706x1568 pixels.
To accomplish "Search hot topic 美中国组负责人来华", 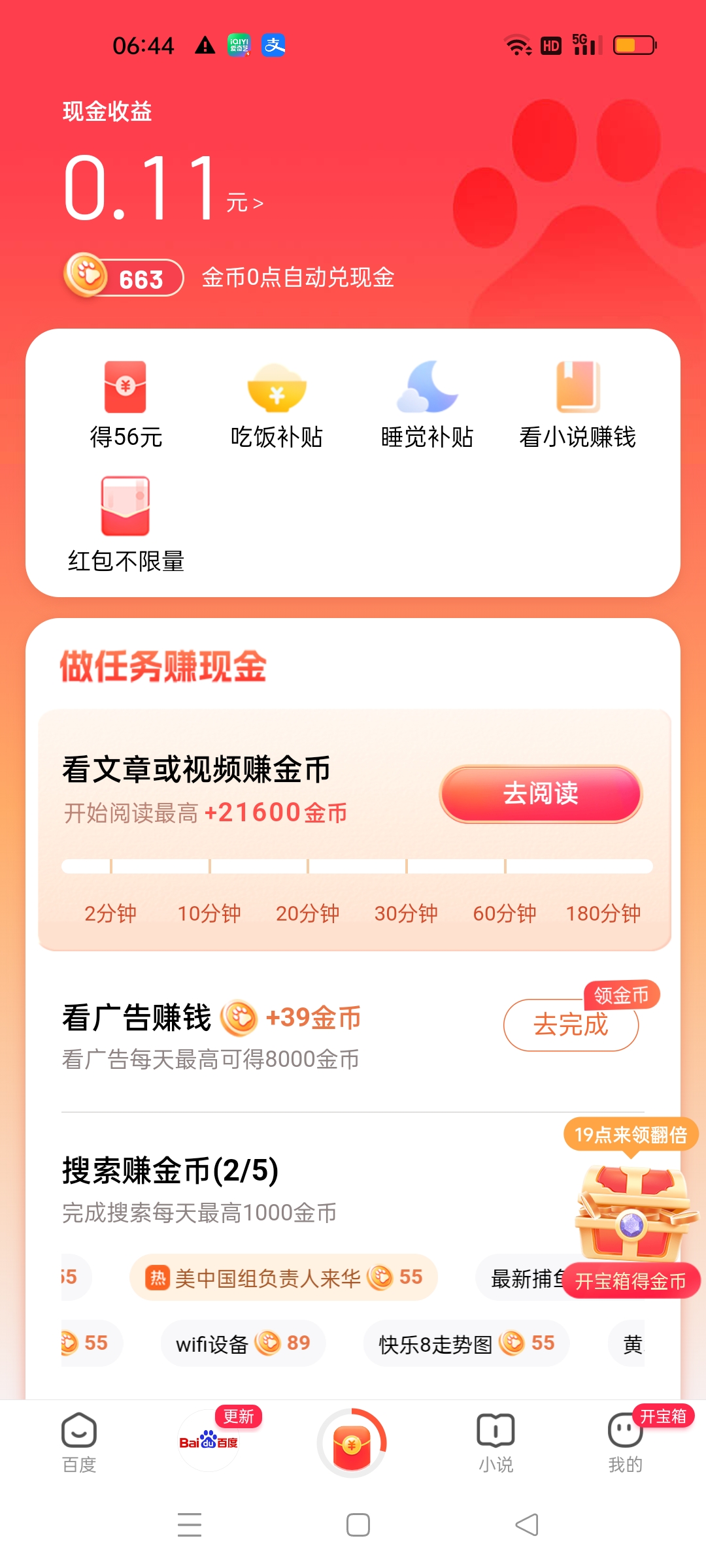I will (x=282, y=1277).
